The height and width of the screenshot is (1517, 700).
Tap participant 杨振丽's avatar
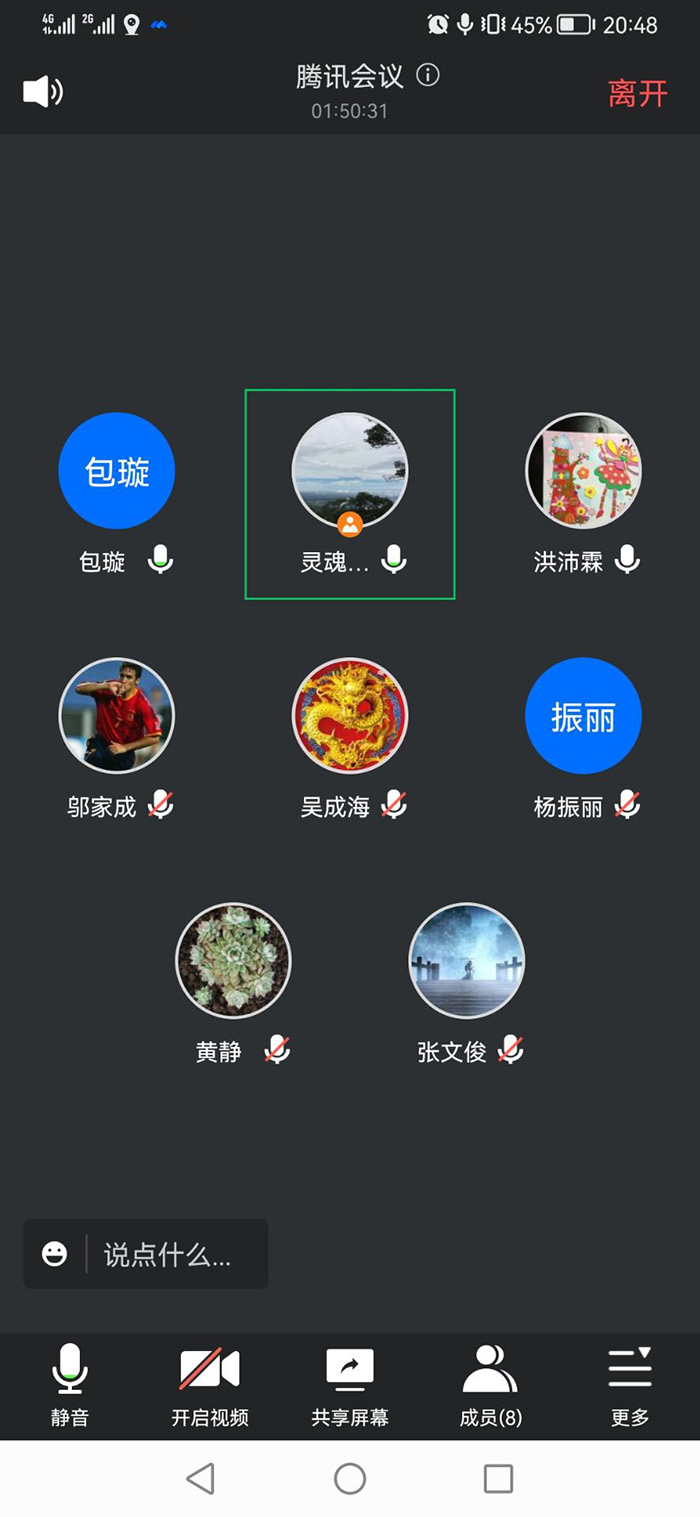coord(583,716)
